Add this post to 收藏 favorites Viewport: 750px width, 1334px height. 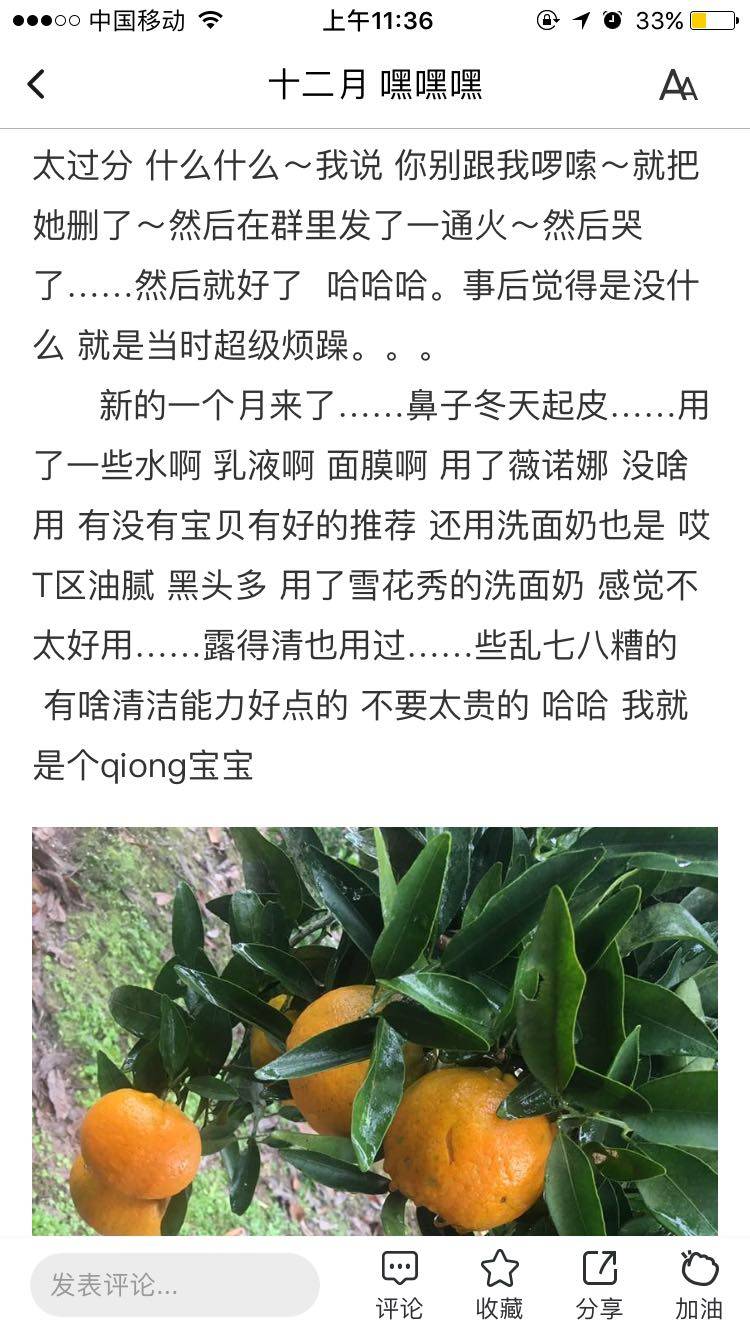click(499, 1285)
